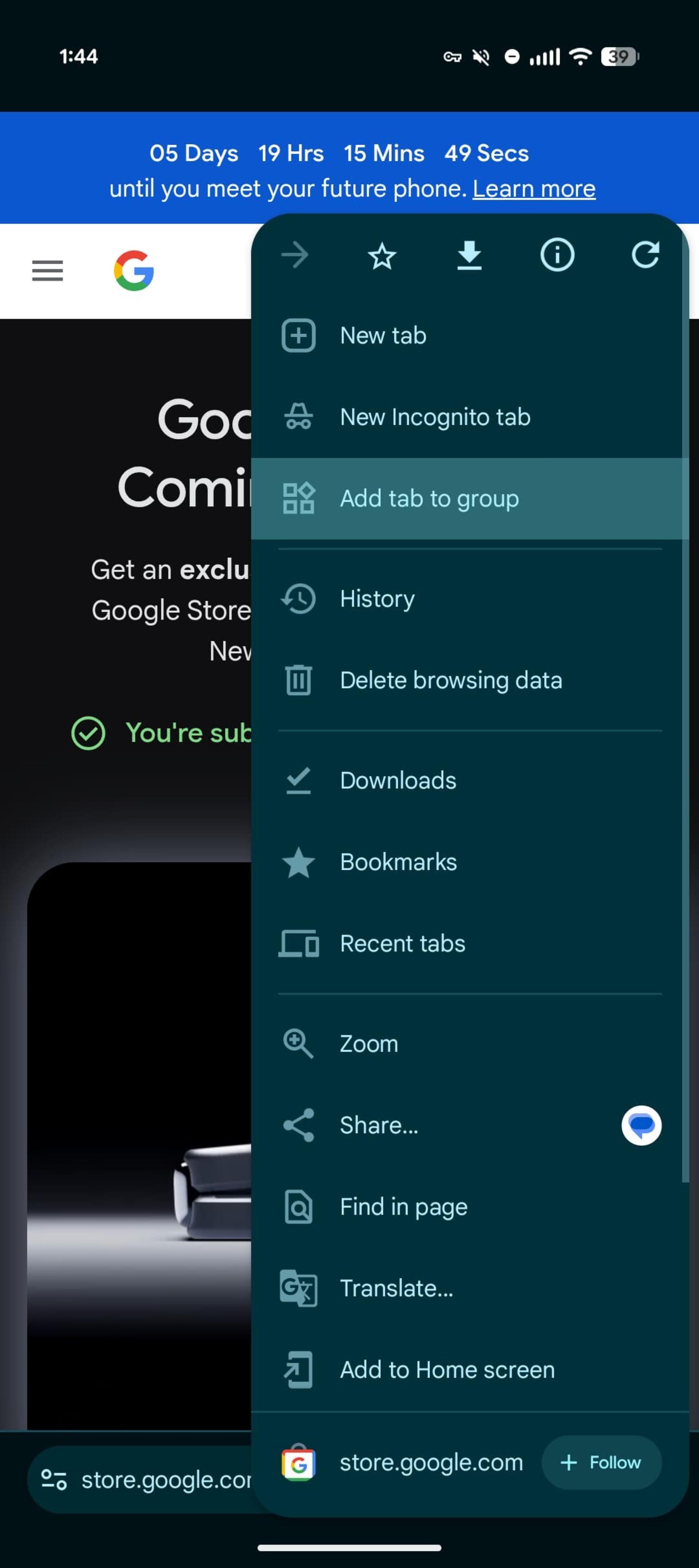This screenshot has width=699, height=1568.
Task: Download the page using the download icon
Action: tap(469, 255)
